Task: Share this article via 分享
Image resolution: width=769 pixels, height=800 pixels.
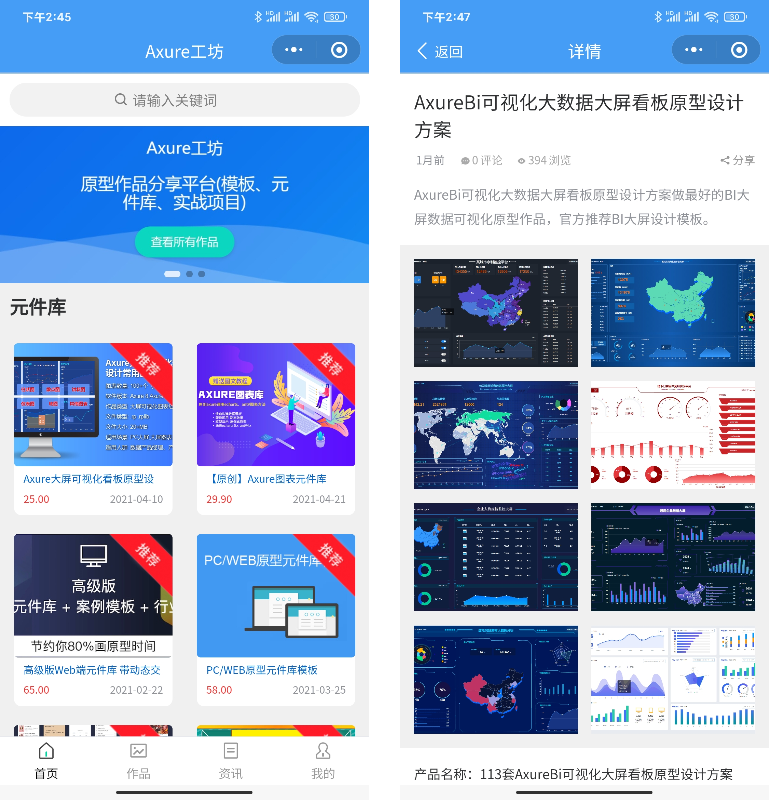Action: click(x=738, y=160)
